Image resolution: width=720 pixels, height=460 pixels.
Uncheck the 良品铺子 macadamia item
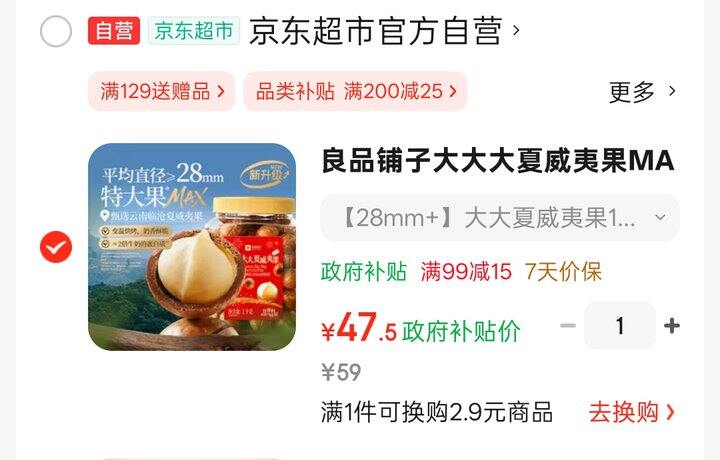pos(56,247)
